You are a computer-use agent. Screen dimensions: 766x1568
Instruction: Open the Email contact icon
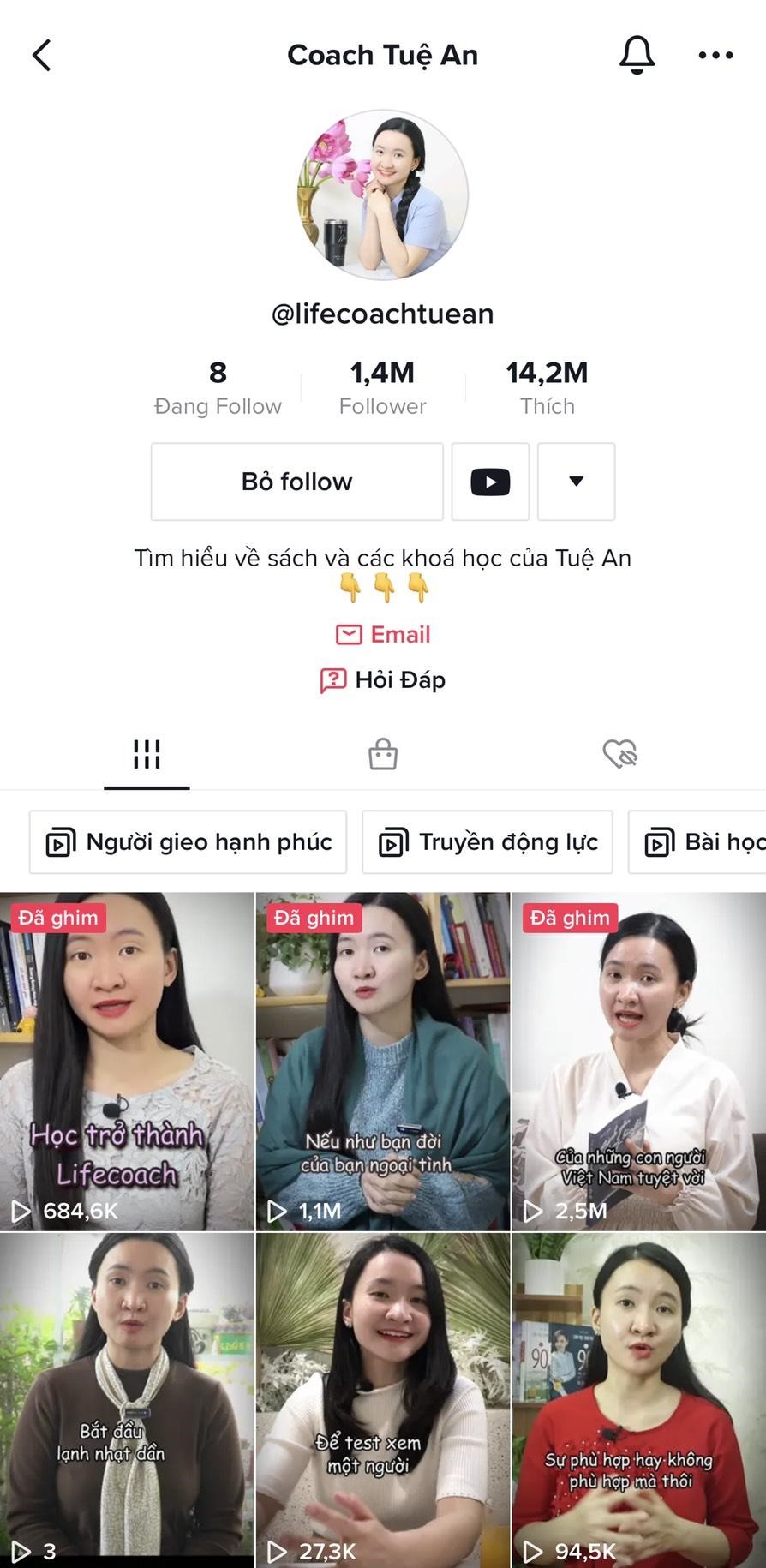click(349, 634)
